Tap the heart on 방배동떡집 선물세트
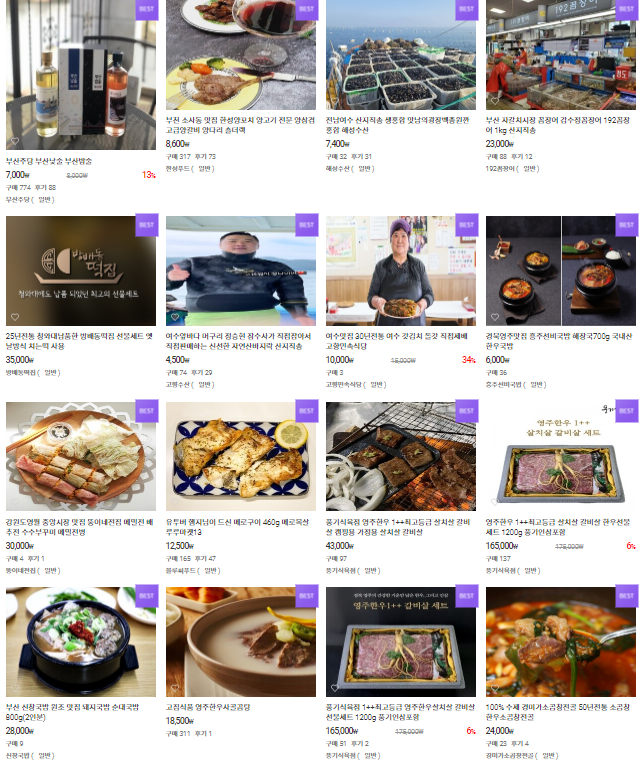This screenshot has width=644, height=761. pos(15,315)
